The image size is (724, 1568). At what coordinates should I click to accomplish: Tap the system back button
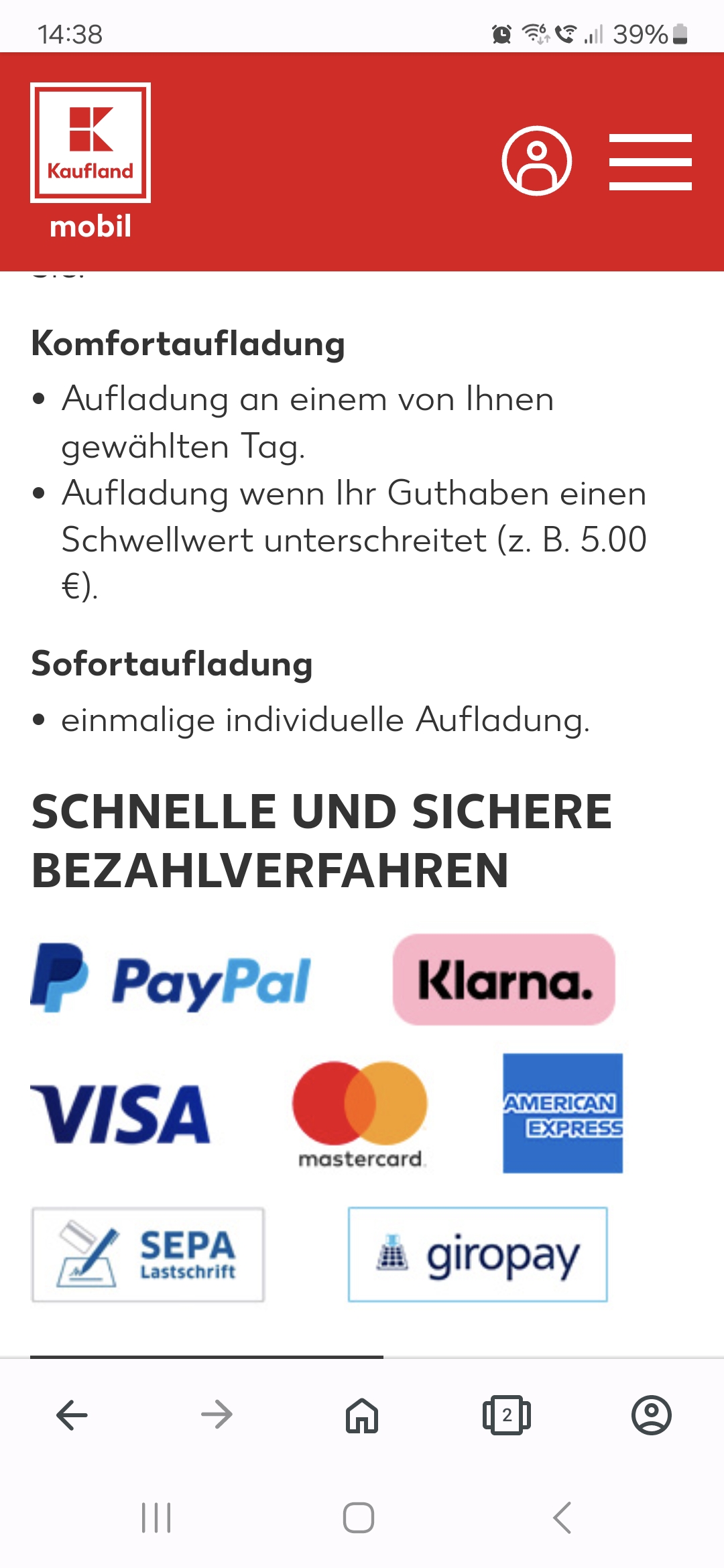(x=562, y=1518)
